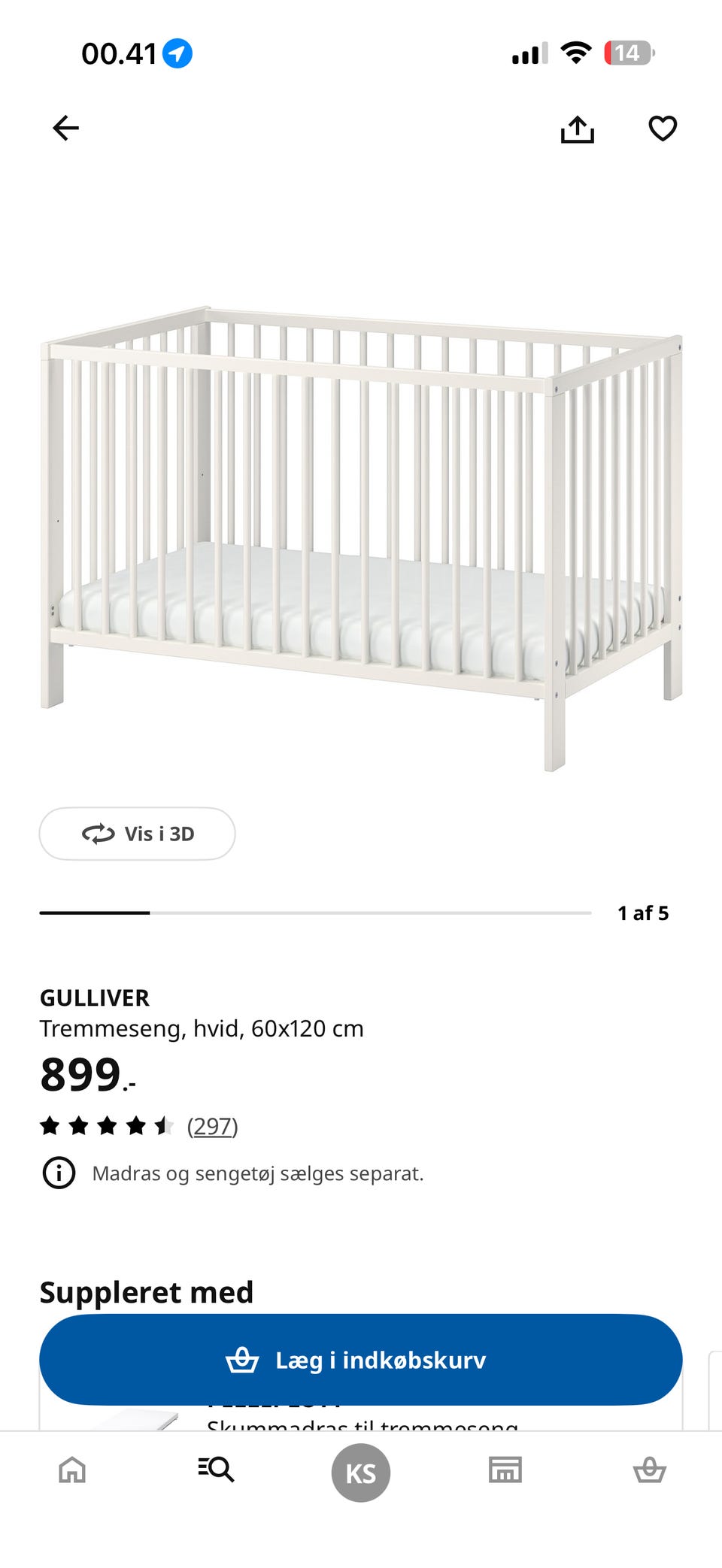Open the 297 reviews link
Viewport: 722px width, 1568px height.
[x=213, y=1125]
